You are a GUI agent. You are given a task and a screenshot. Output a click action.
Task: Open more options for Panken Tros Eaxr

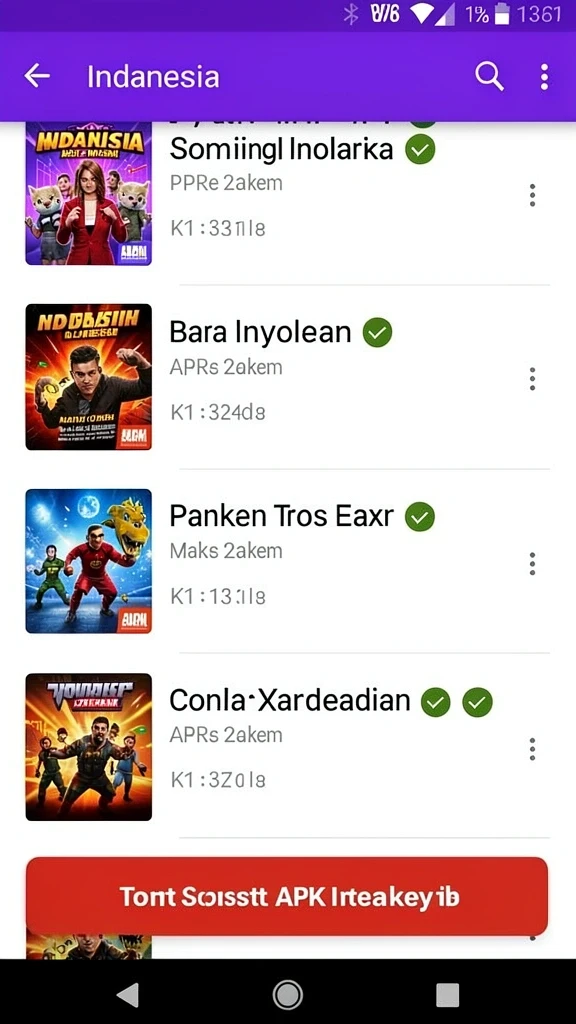532,564
